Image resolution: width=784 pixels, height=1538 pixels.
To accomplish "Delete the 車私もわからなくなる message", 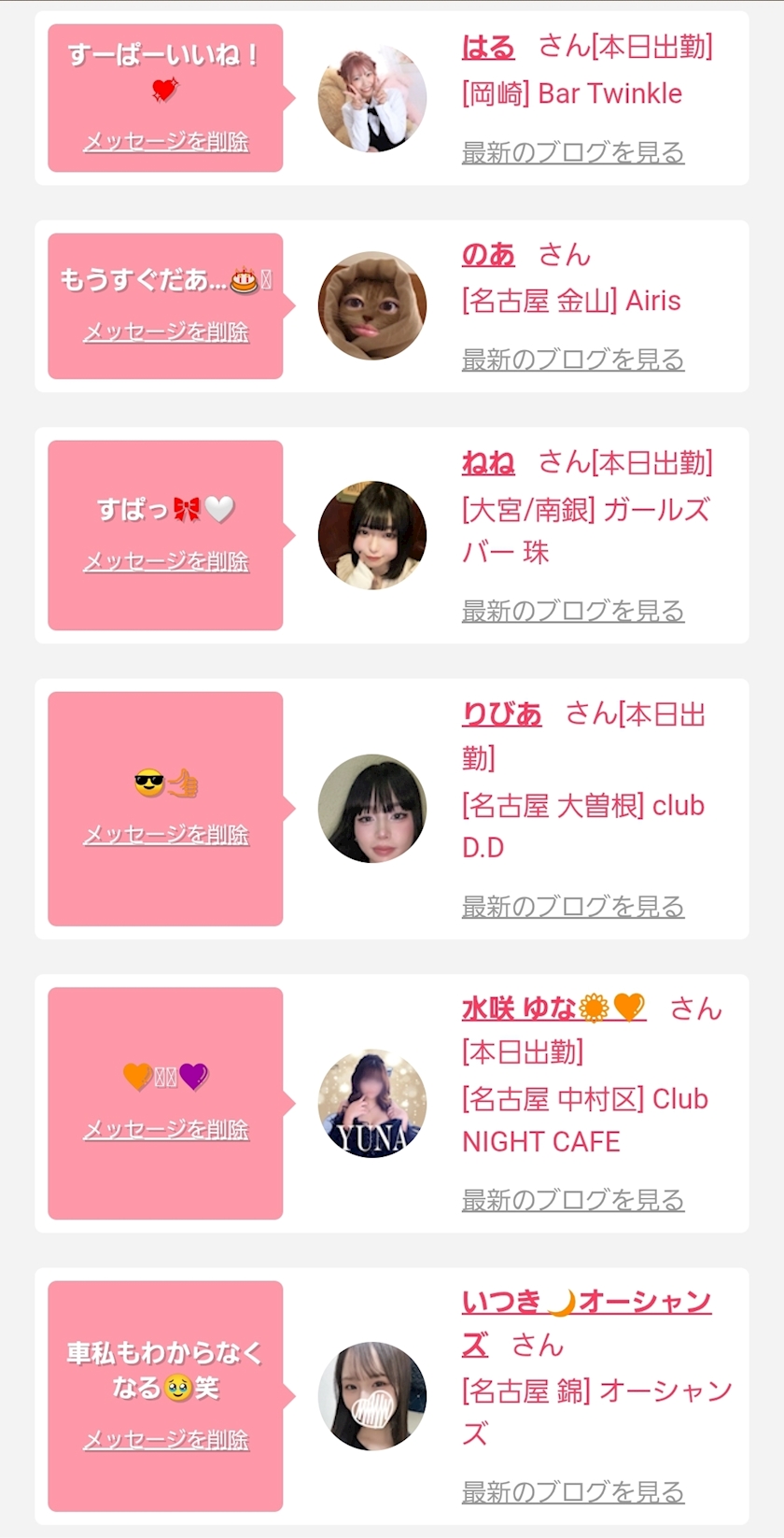I will click(x=166, y=1440).
